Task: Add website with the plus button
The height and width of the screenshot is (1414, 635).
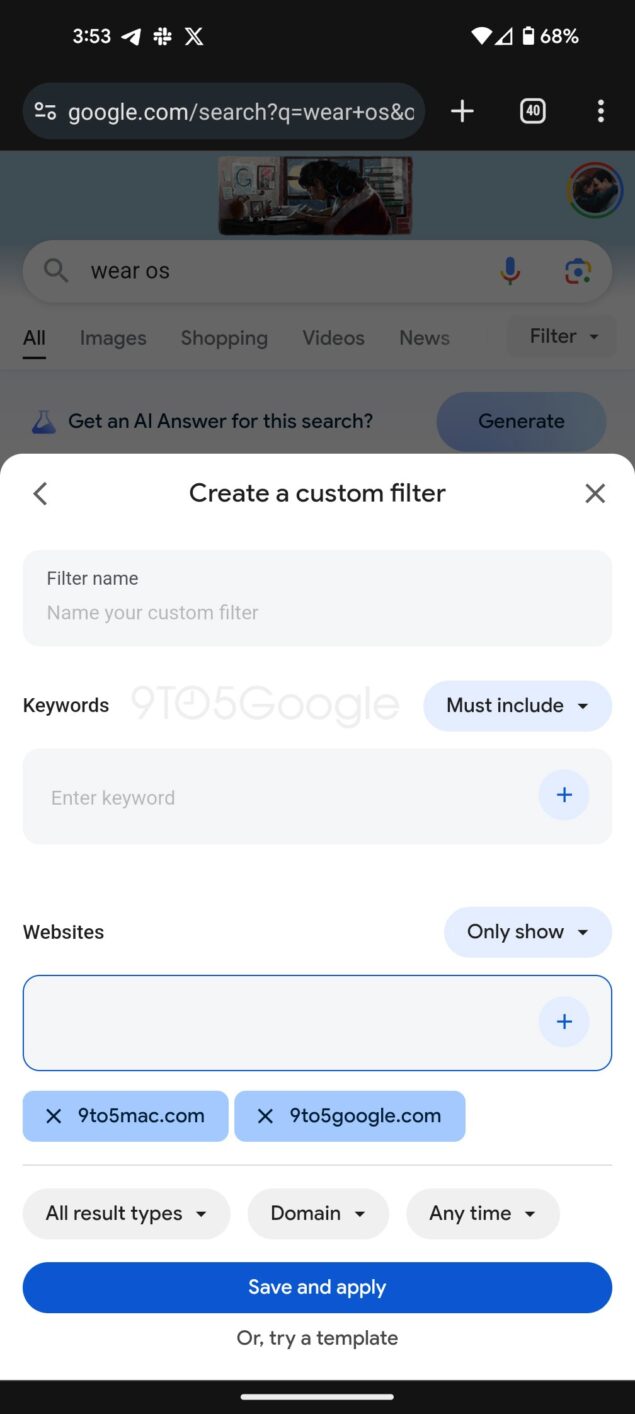Action: pos(564,1022)
